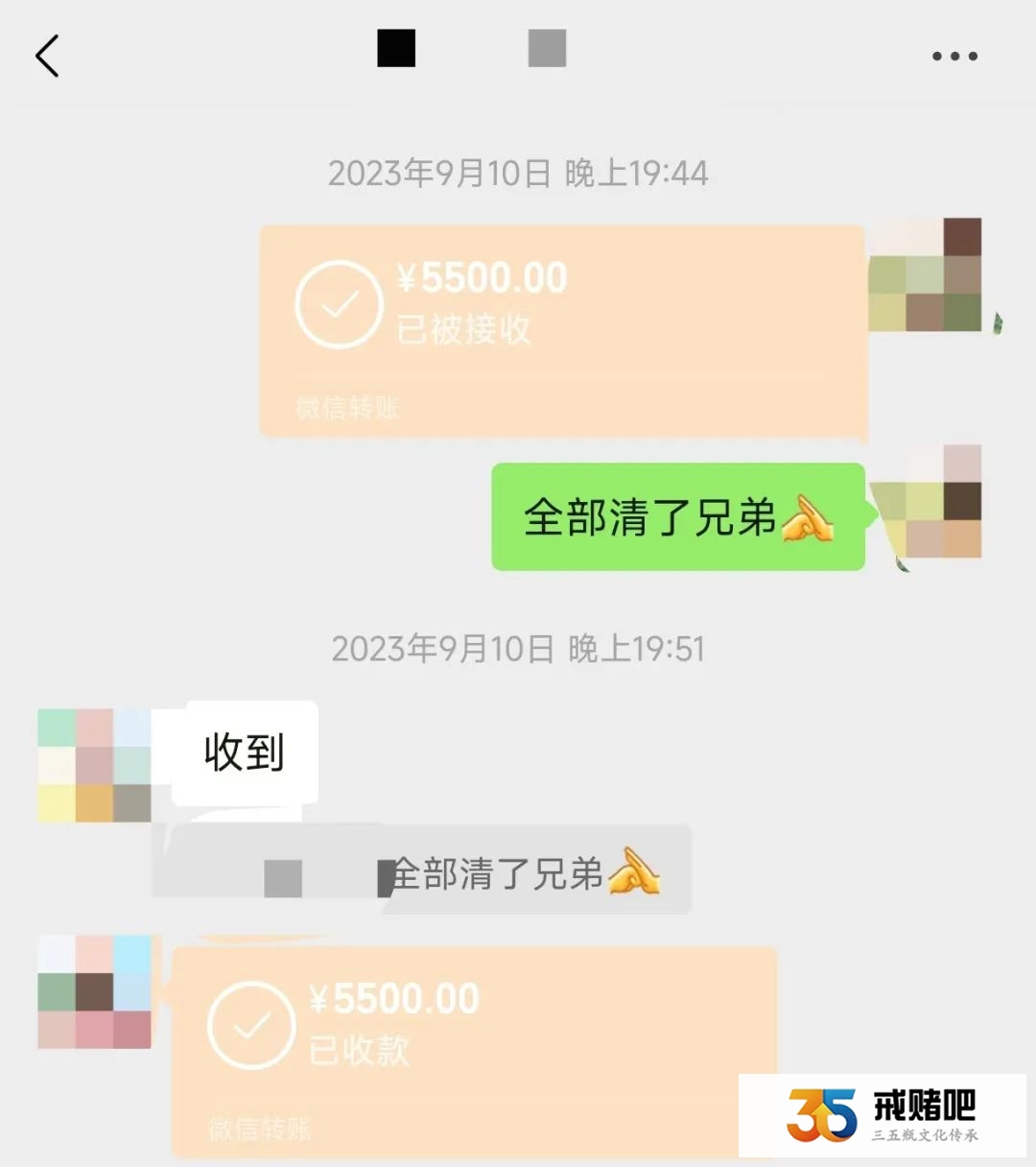Open the chat's three-dot options menu

click(x=954, y=56)
